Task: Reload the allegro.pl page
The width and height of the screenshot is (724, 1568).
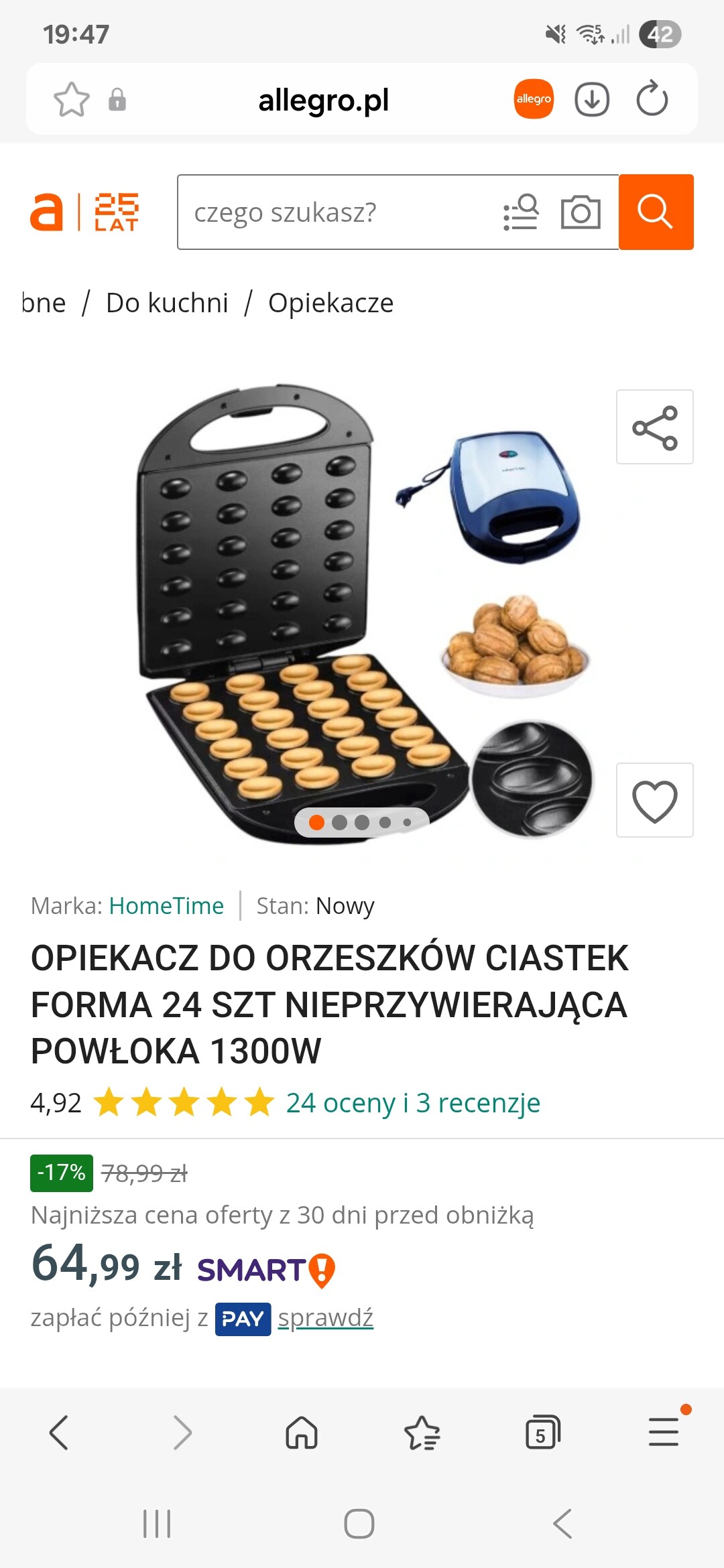Action: (652, 100)
